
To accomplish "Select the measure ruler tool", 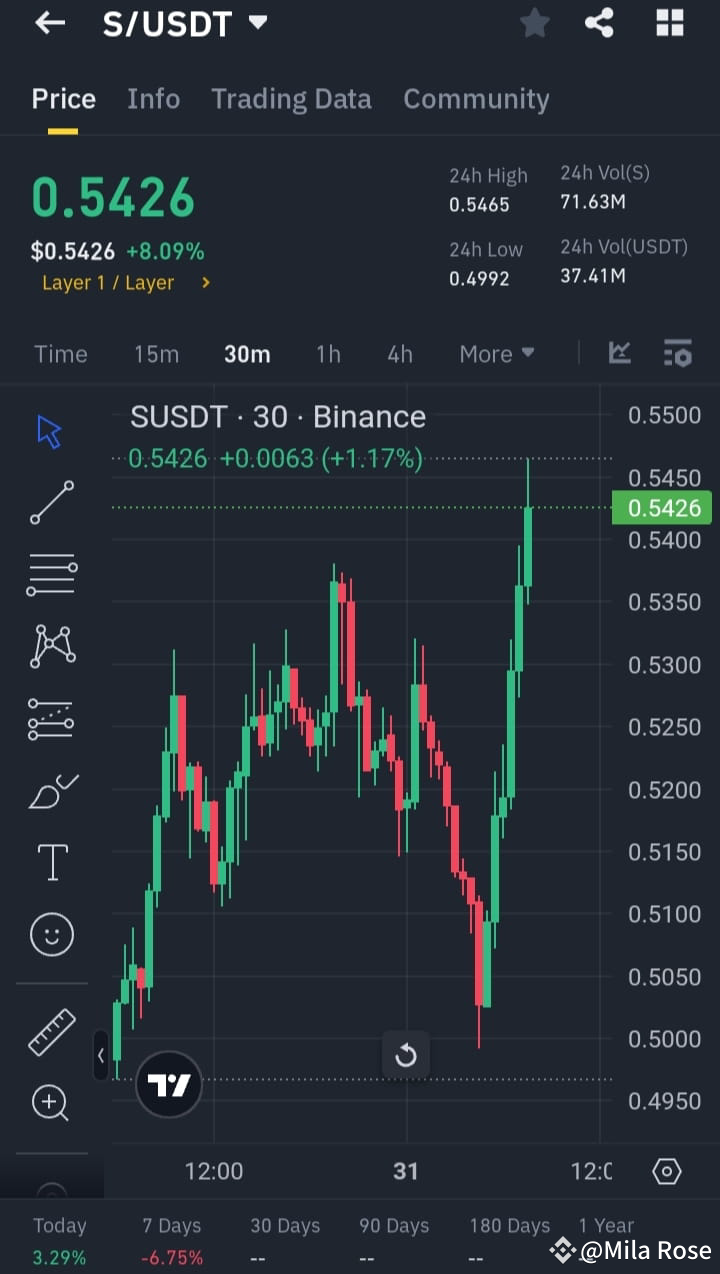I will 51,1030.
